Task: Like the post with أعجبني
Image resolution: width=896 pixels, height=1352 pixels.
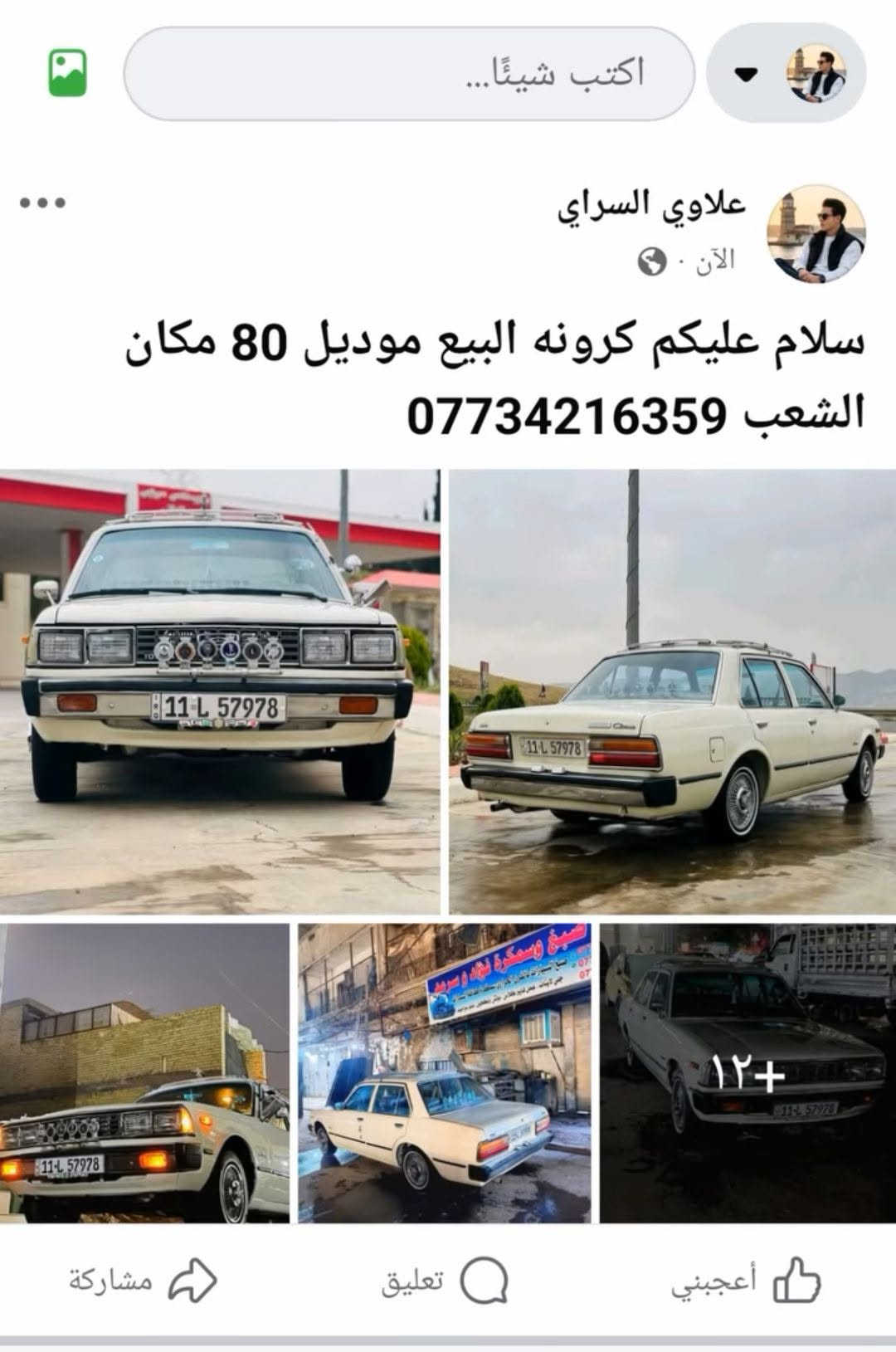Action: point(746,1281)
